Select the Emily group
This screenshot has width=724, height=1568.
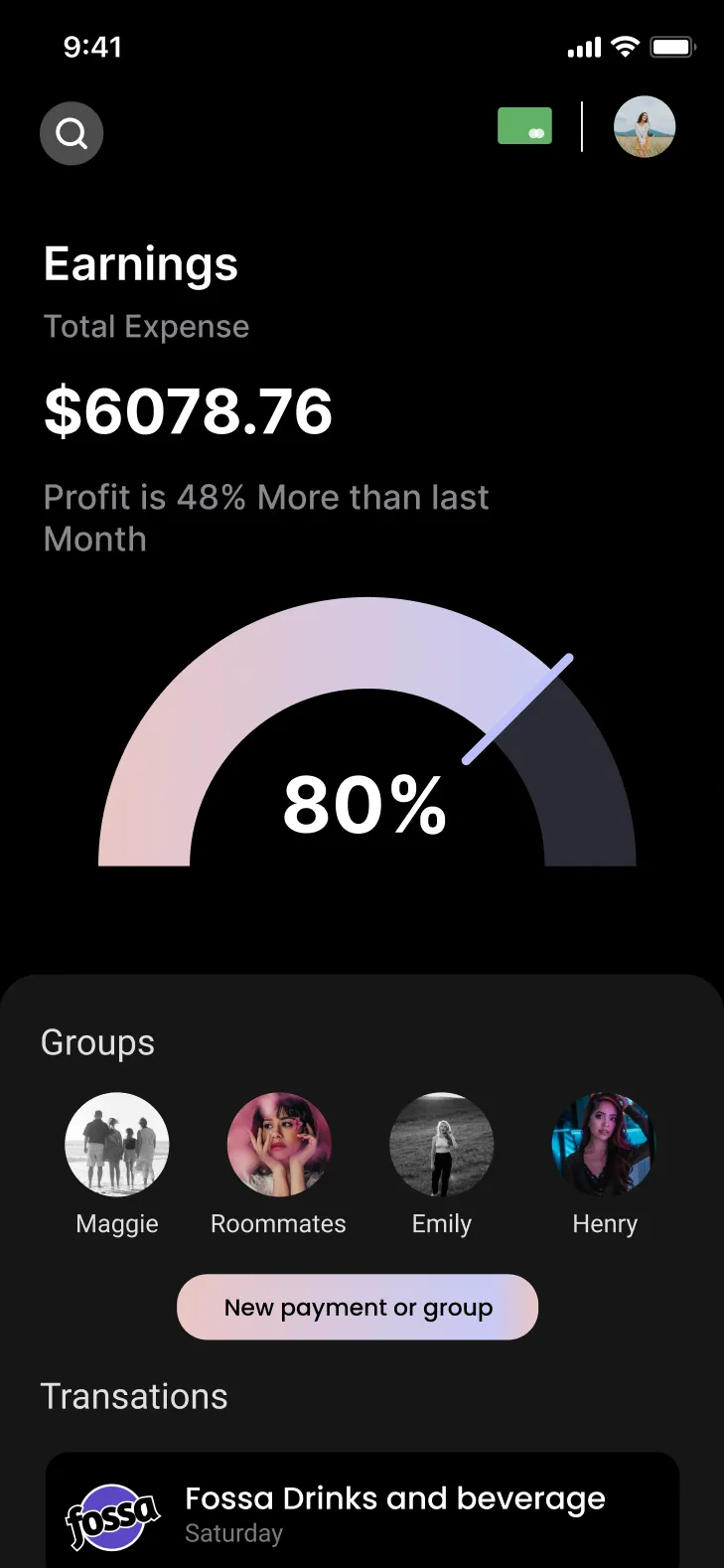coord(442,1145)
